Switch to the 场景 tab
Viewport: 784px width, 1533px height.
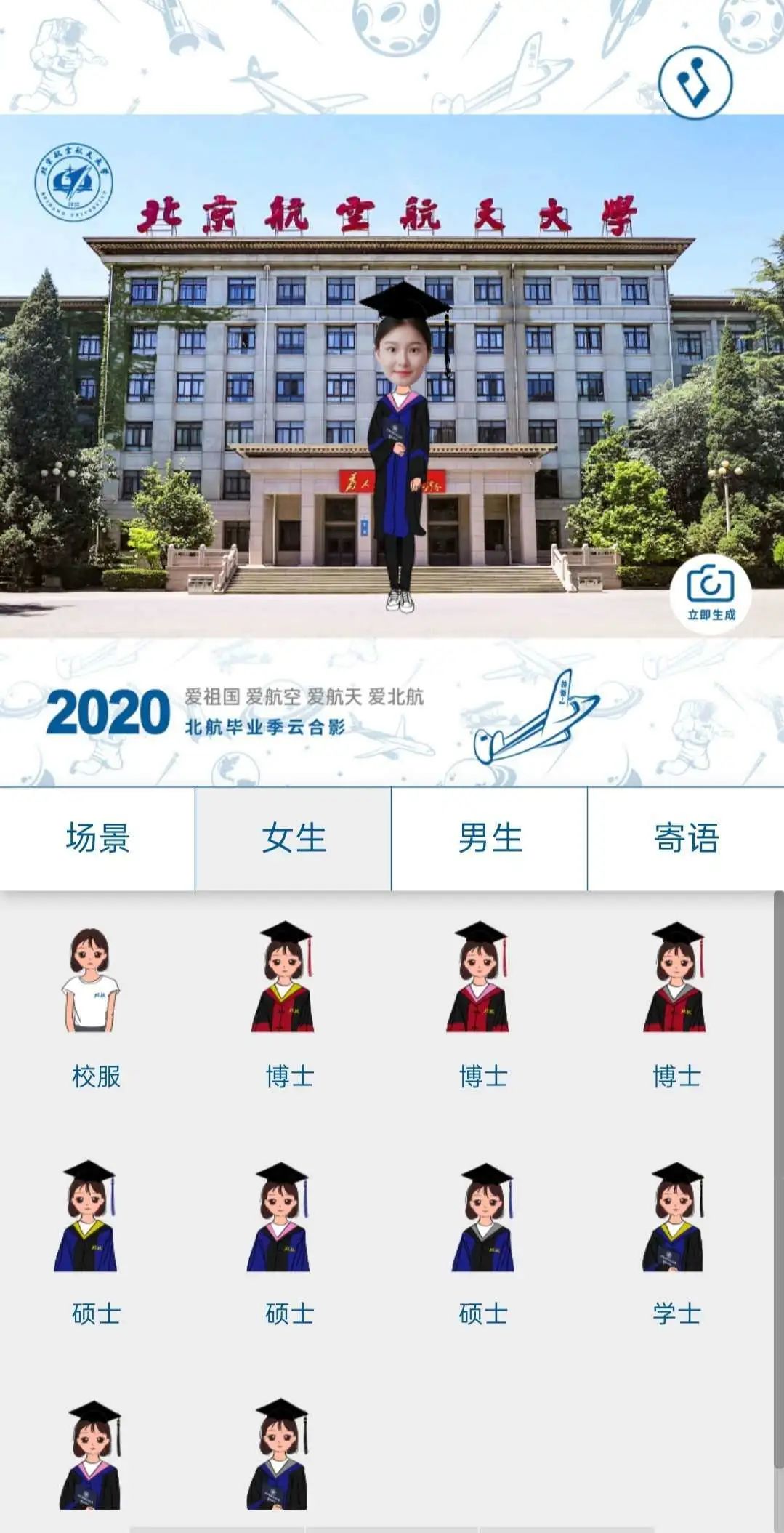click(x=97, y=838)
